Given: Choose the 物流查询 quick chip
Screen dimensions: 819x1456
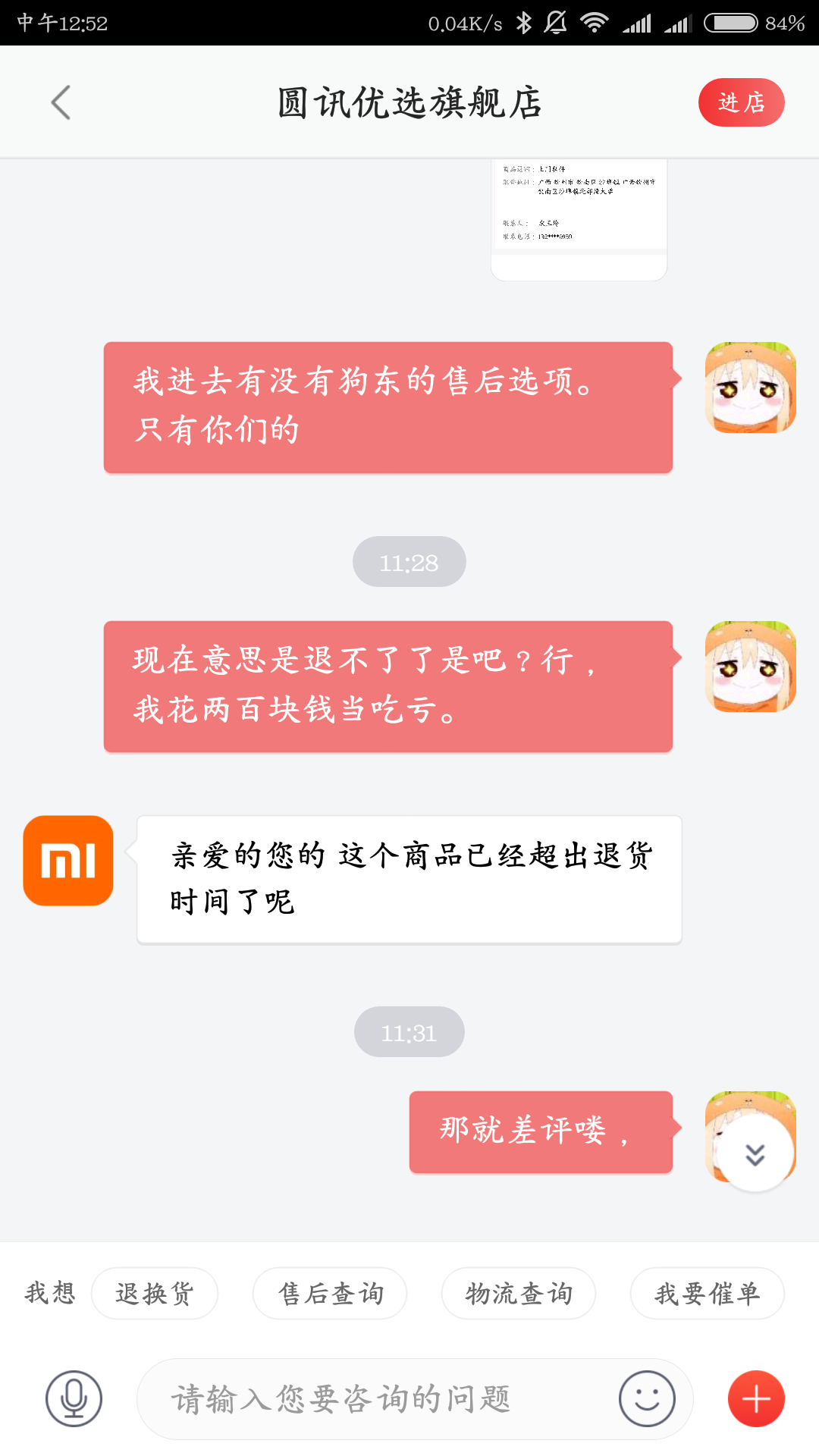Looking at the screenshot, I should point(519,1293).
